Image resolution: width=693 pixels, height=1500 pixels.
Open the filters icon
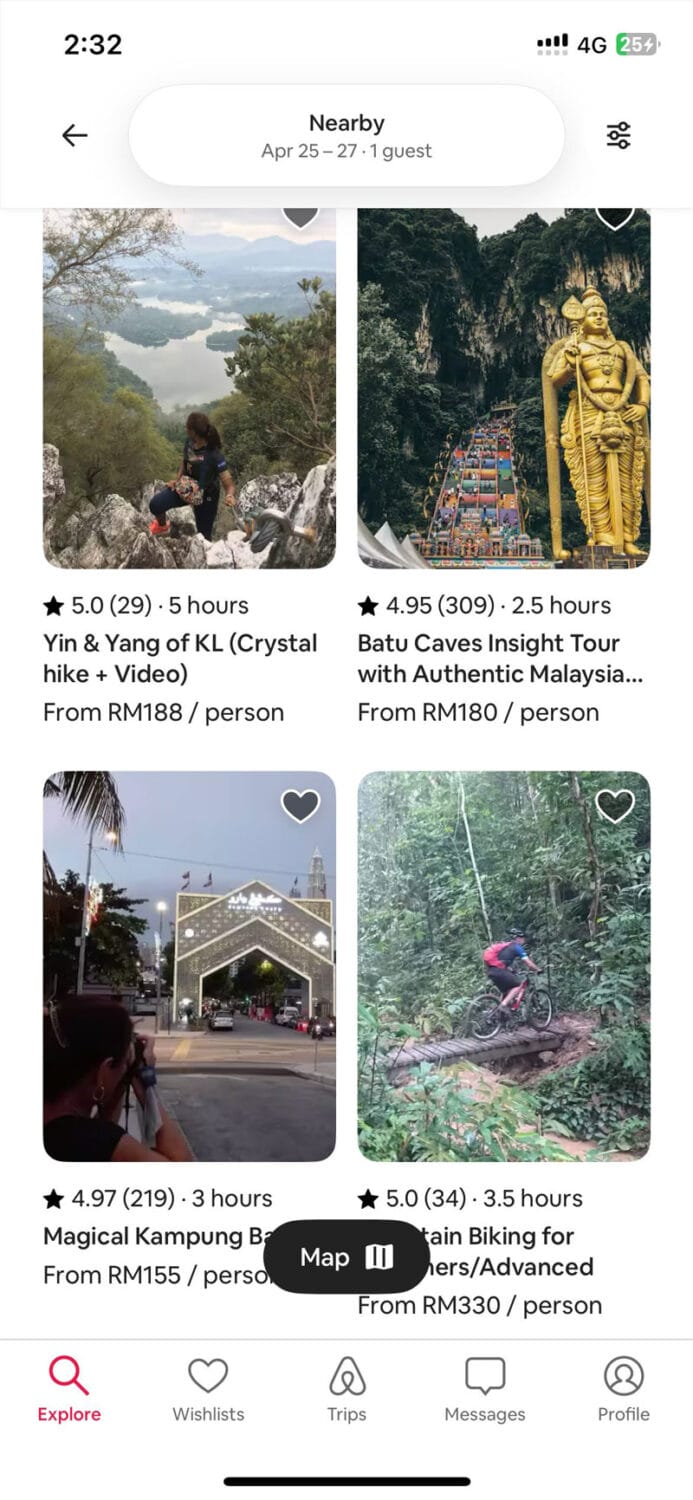[x=619, y=135]
